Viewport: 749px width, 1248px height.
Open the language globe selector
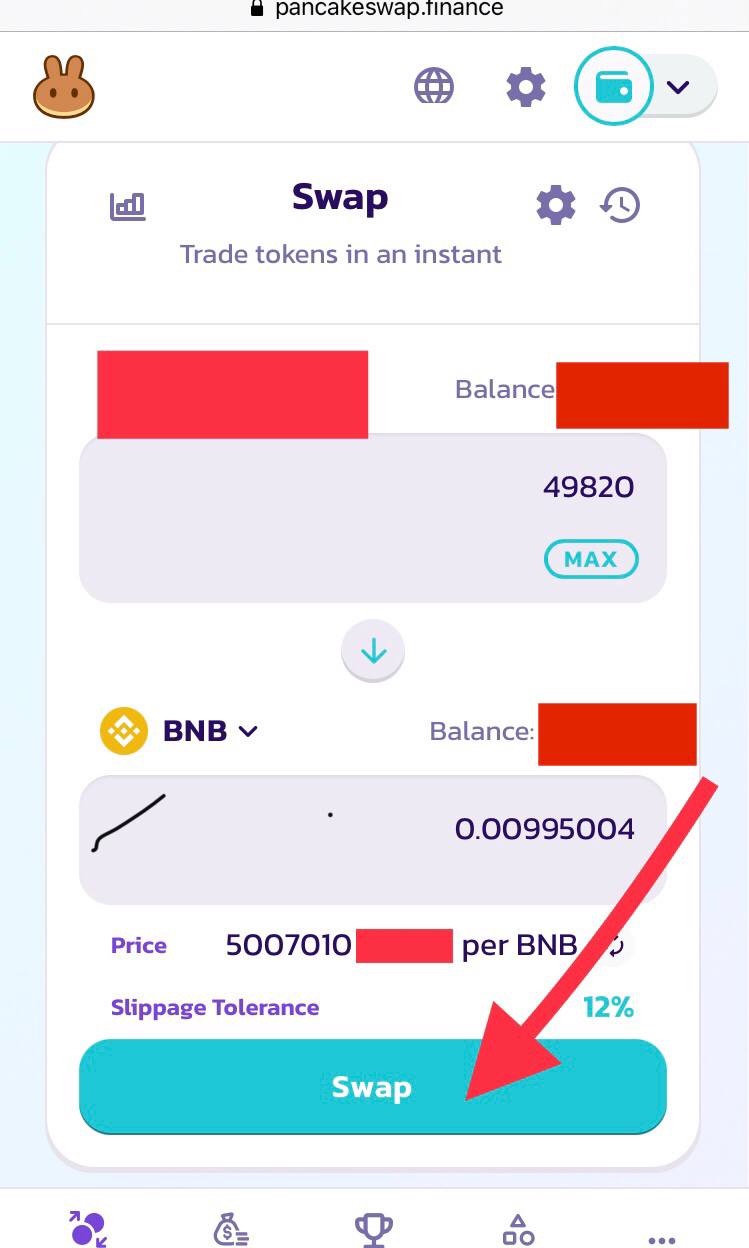tap(434, 87)
